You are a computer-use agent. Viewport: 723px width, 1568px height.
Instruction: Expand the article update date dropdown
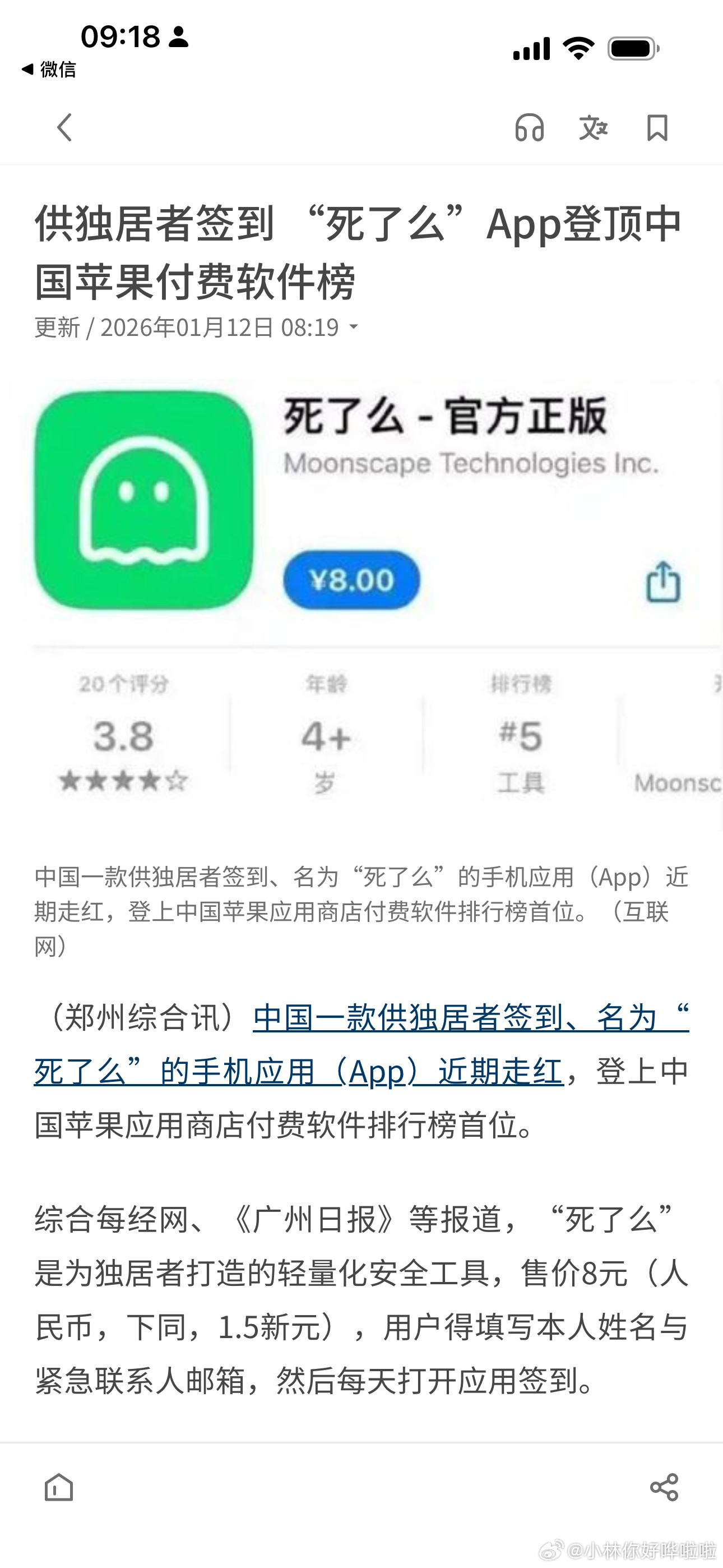pyautogui.click(x=354, y=328)
